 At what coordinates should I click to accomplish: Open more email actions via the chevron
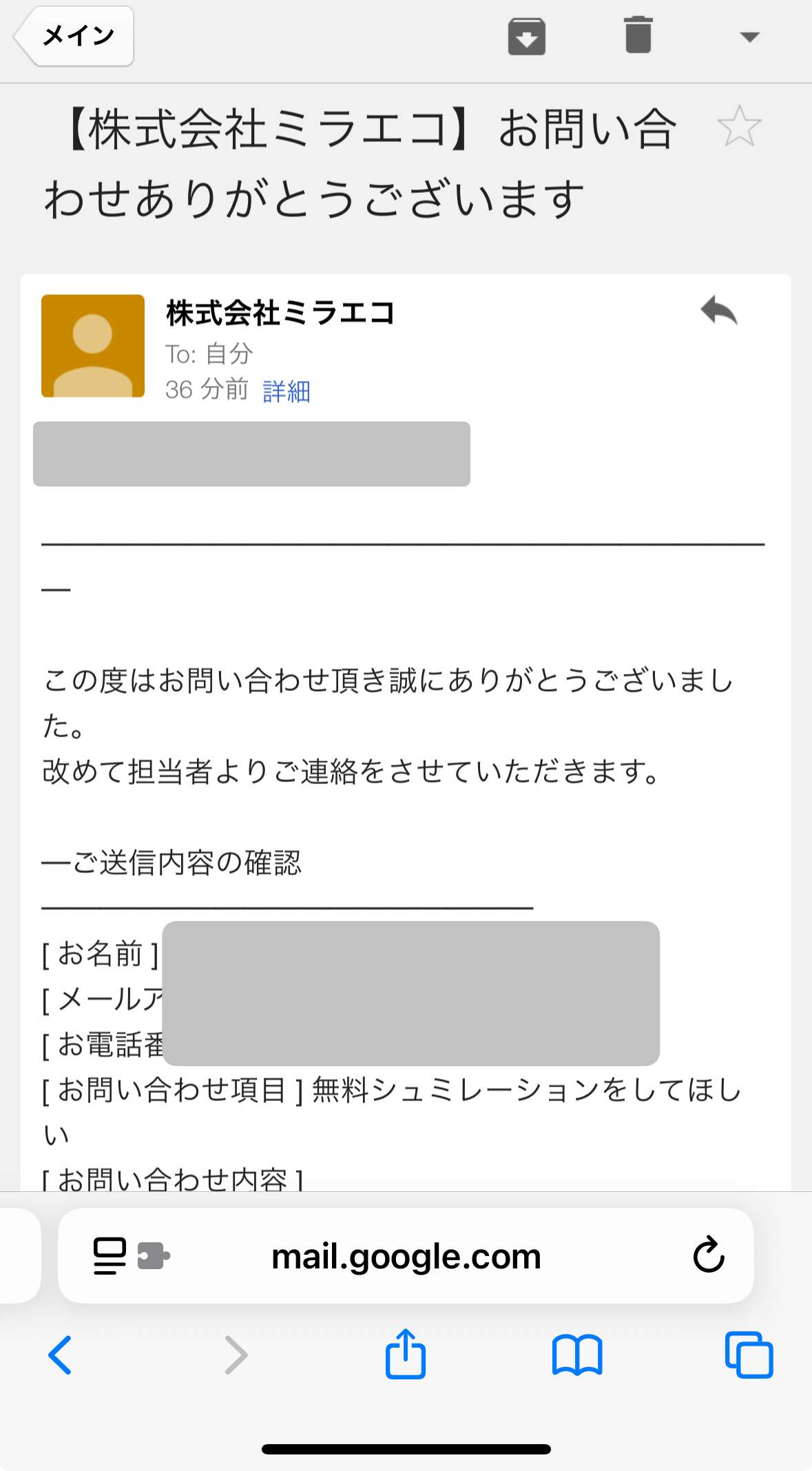(751, 37)
